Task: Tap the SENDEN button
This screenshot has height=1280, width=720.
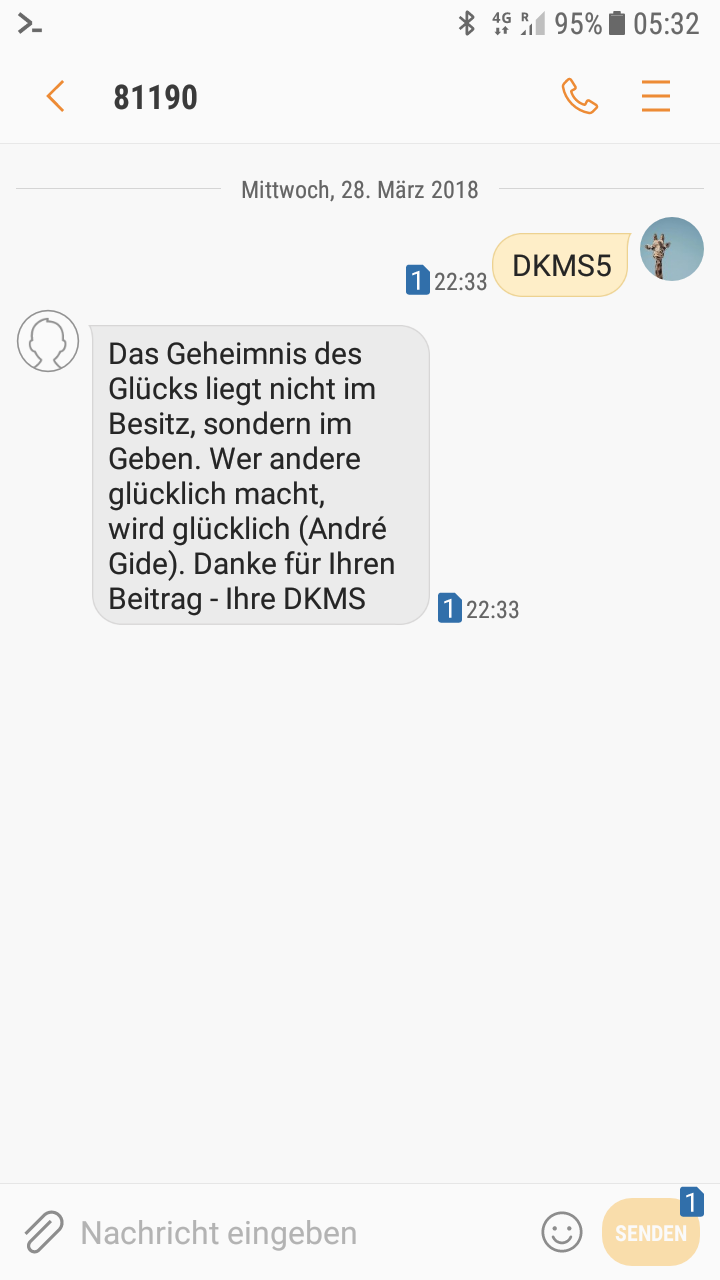Action: [651, 1232]
